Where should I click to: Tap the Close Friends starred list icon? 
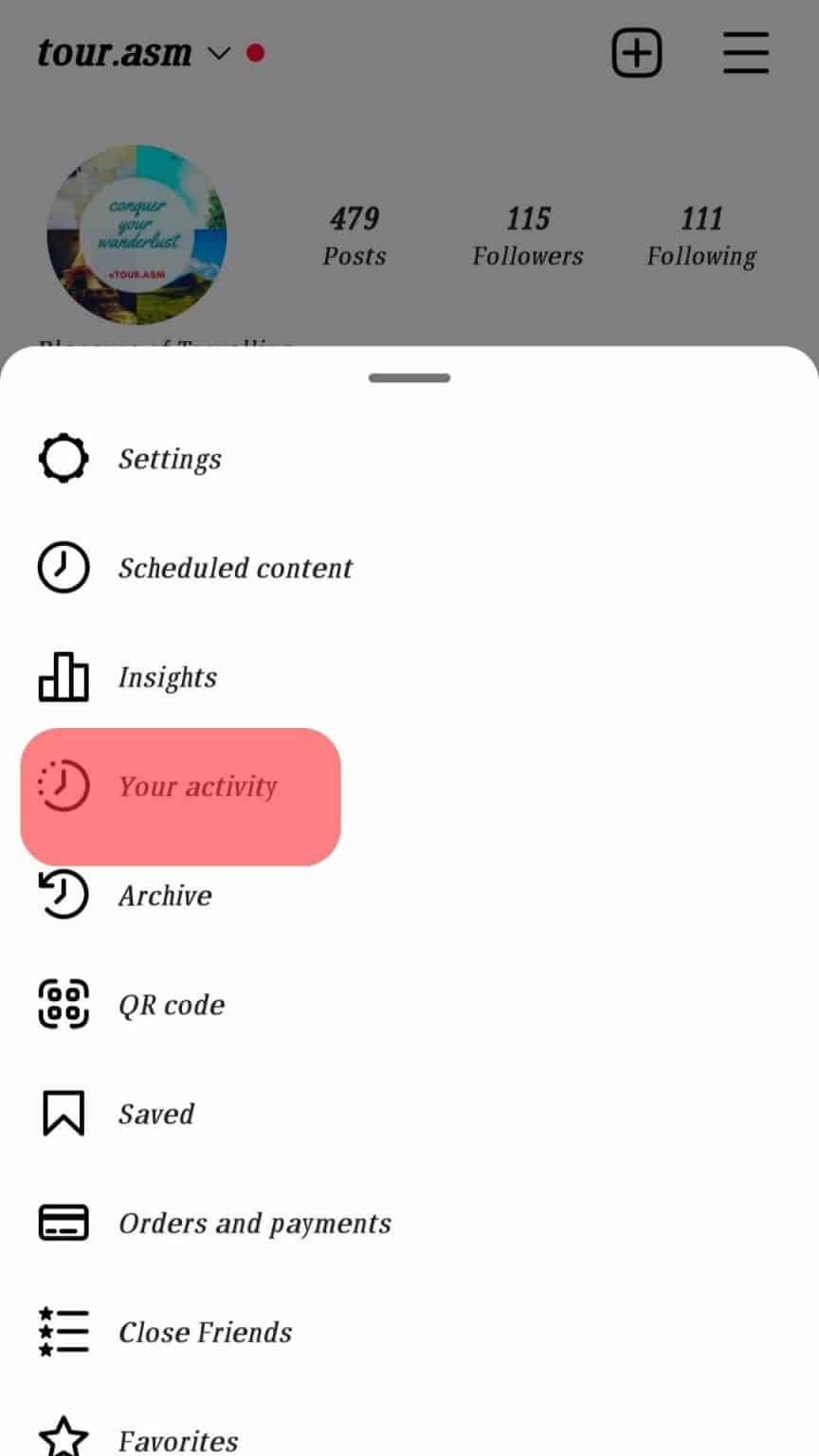63,1331
